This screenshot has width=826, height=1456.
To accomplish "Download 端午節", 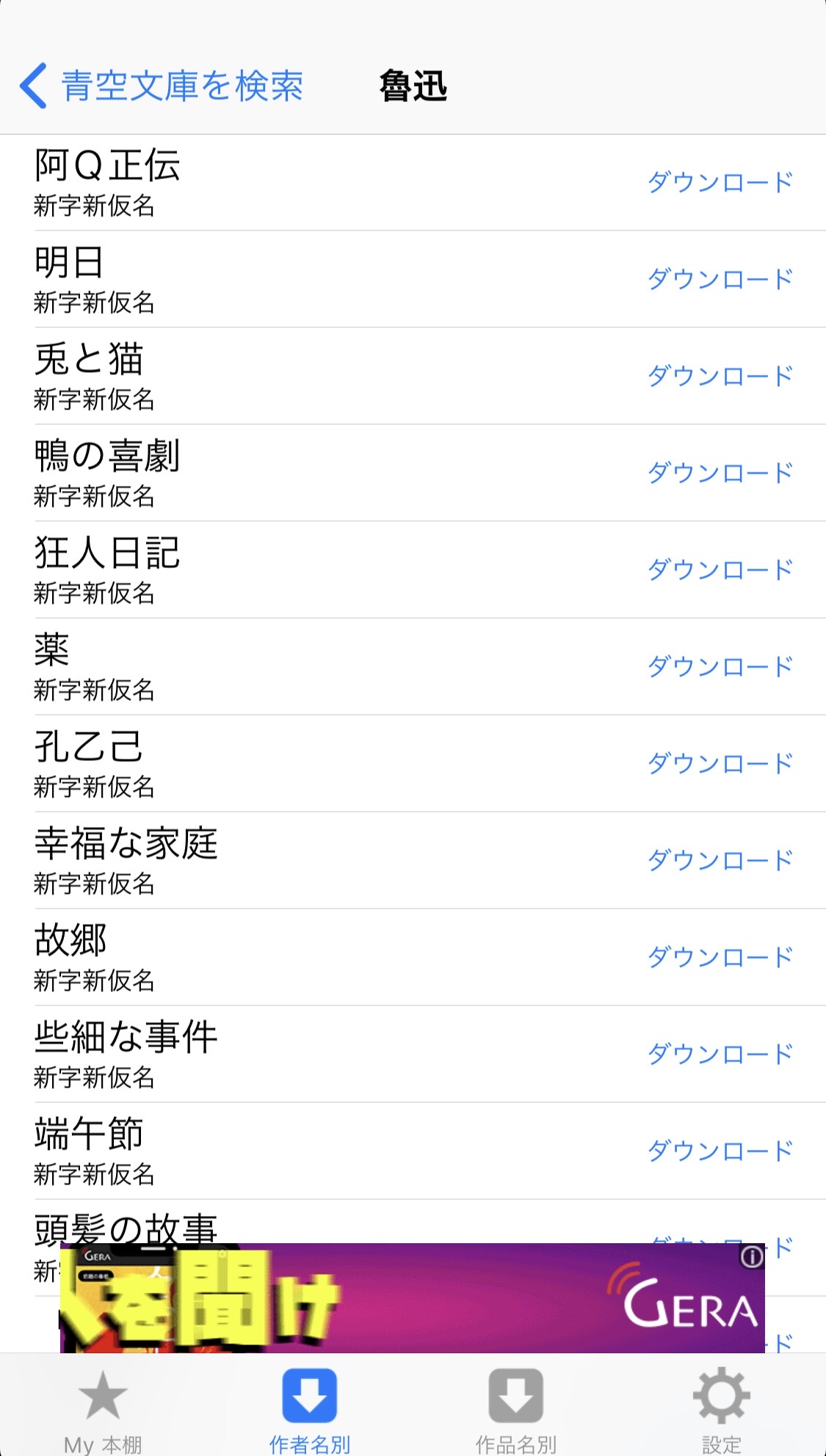I will click(x=720, y=1151).
